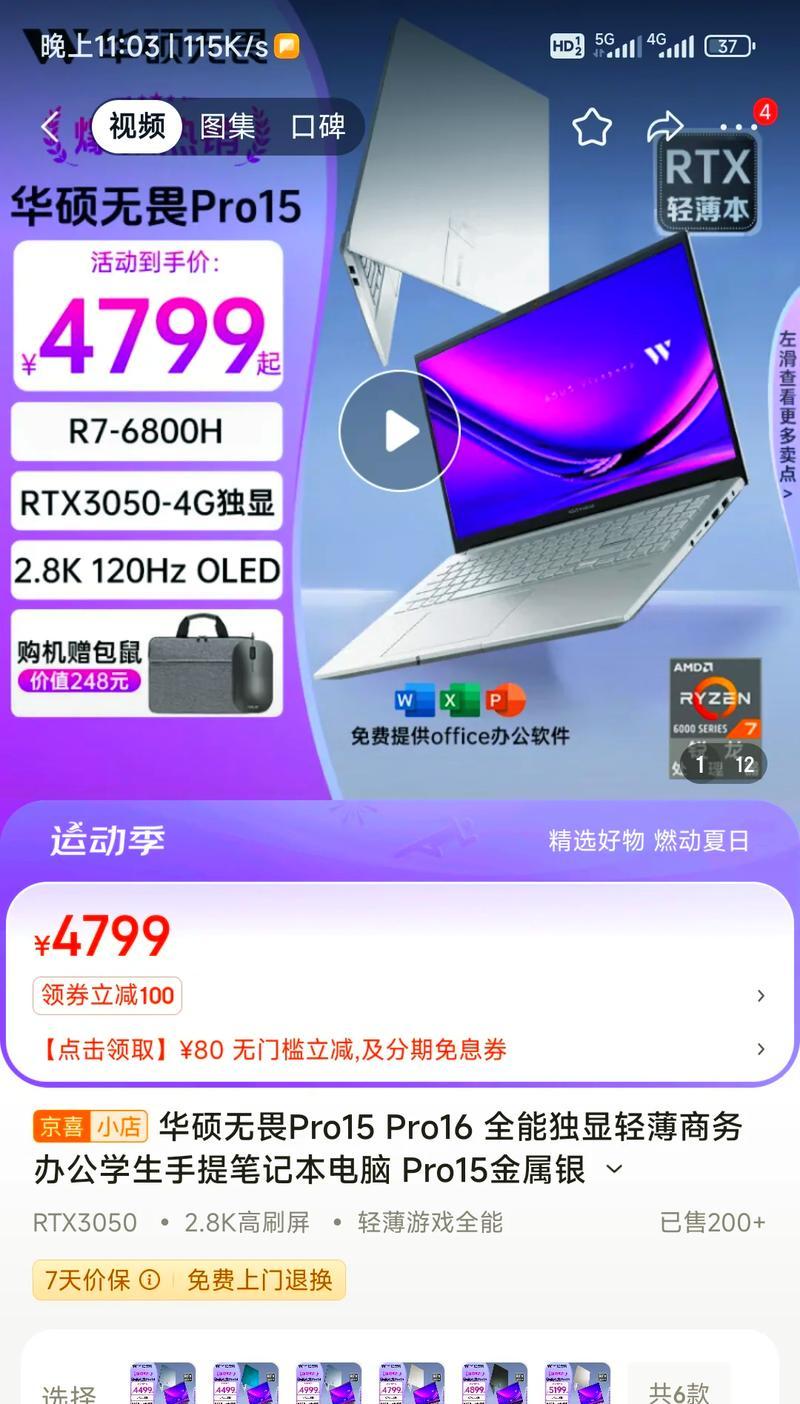The image size is (800, 1404).
Task: Select the 视频 tab
Action: [x=137, y=127]
